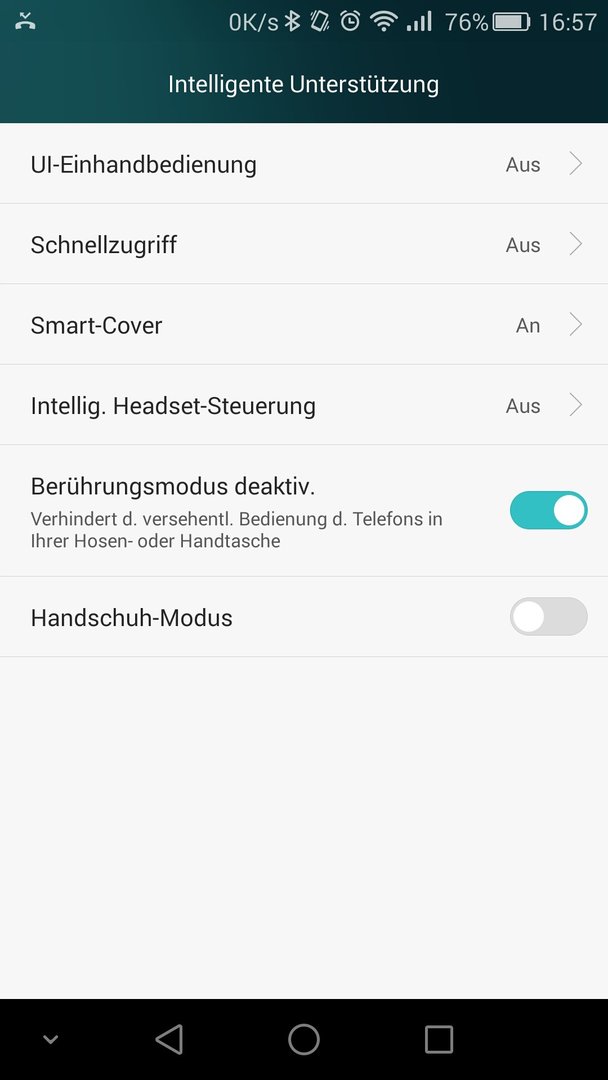Disable the Berührungsmodus deaktiv. switch
This screenshot has height=1080, width=608.
[x=548, y=510]
